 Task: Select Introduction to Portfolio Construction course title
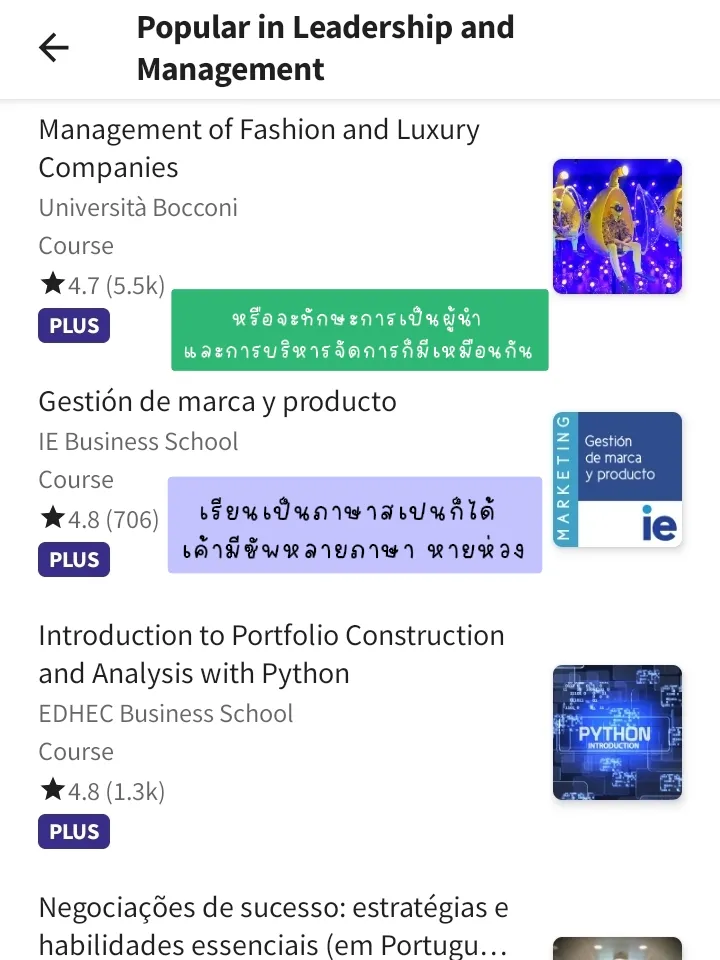[x=270, y=654]
